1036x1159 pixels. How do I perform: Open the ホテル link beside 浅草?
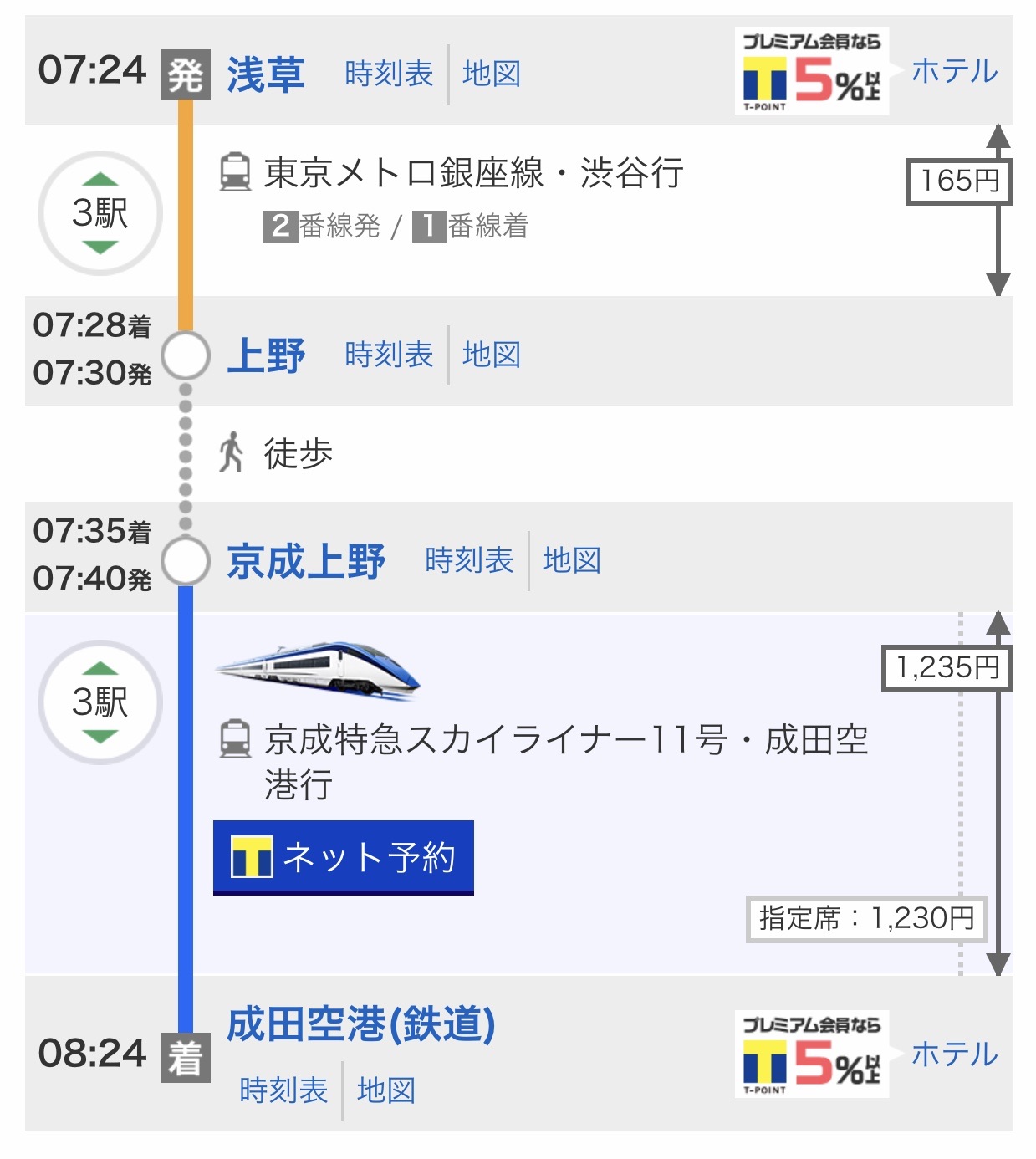pyautogui.click(x=954, y=71)
